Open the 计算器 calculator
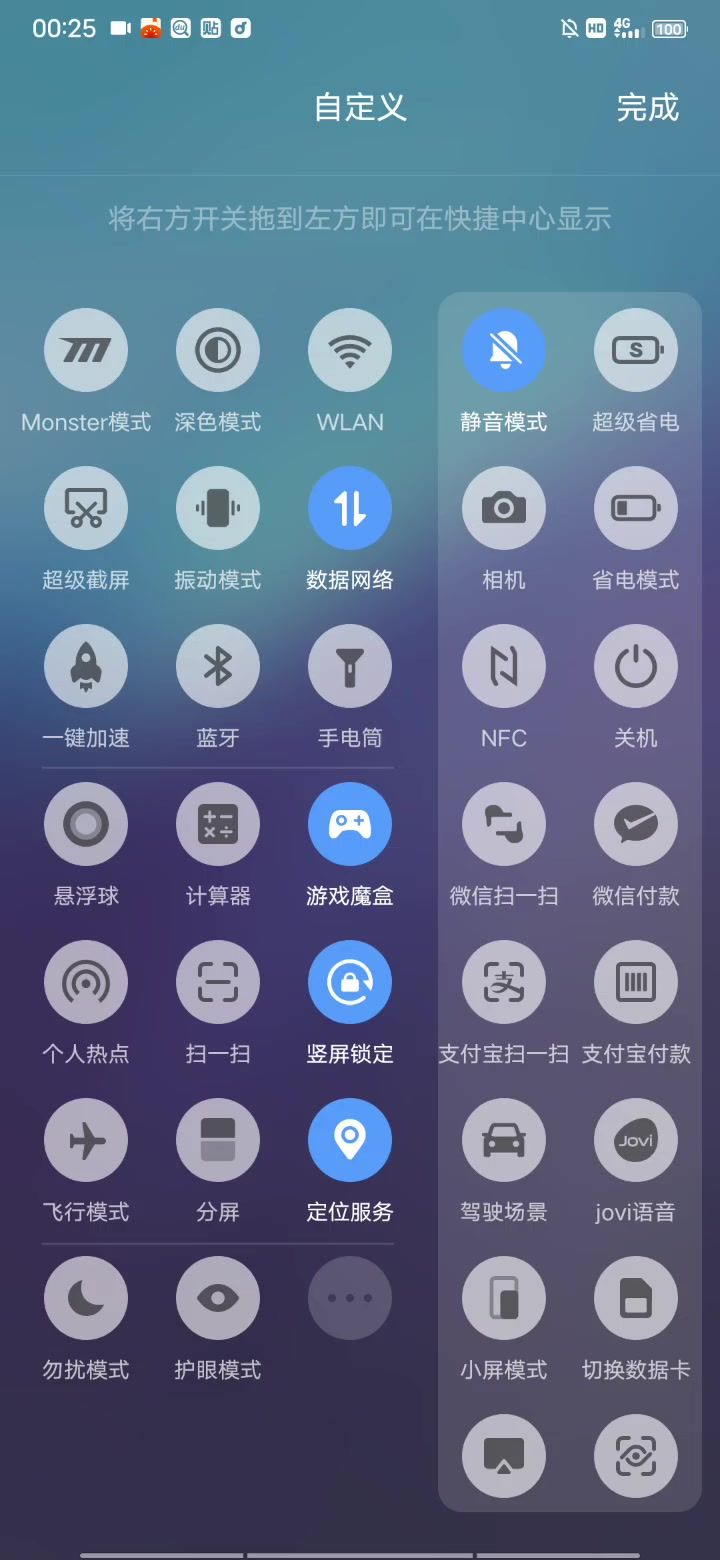Screen dimensions: 720x1560 coord(218,824)
